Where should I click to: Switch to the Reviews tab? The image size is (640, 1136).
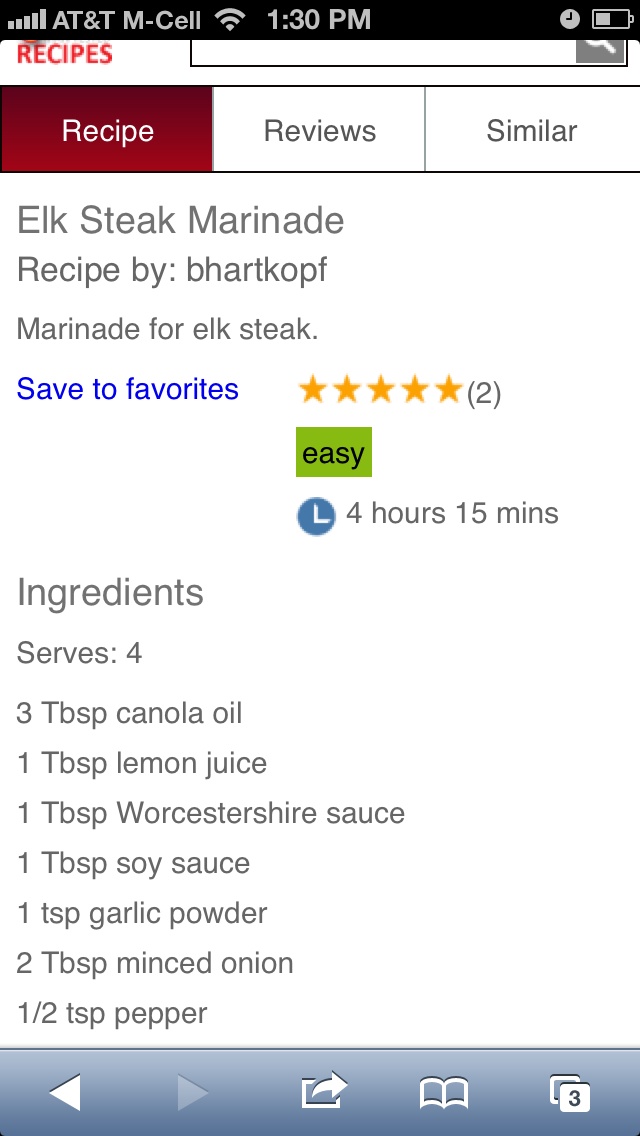[x=320, y=130]
